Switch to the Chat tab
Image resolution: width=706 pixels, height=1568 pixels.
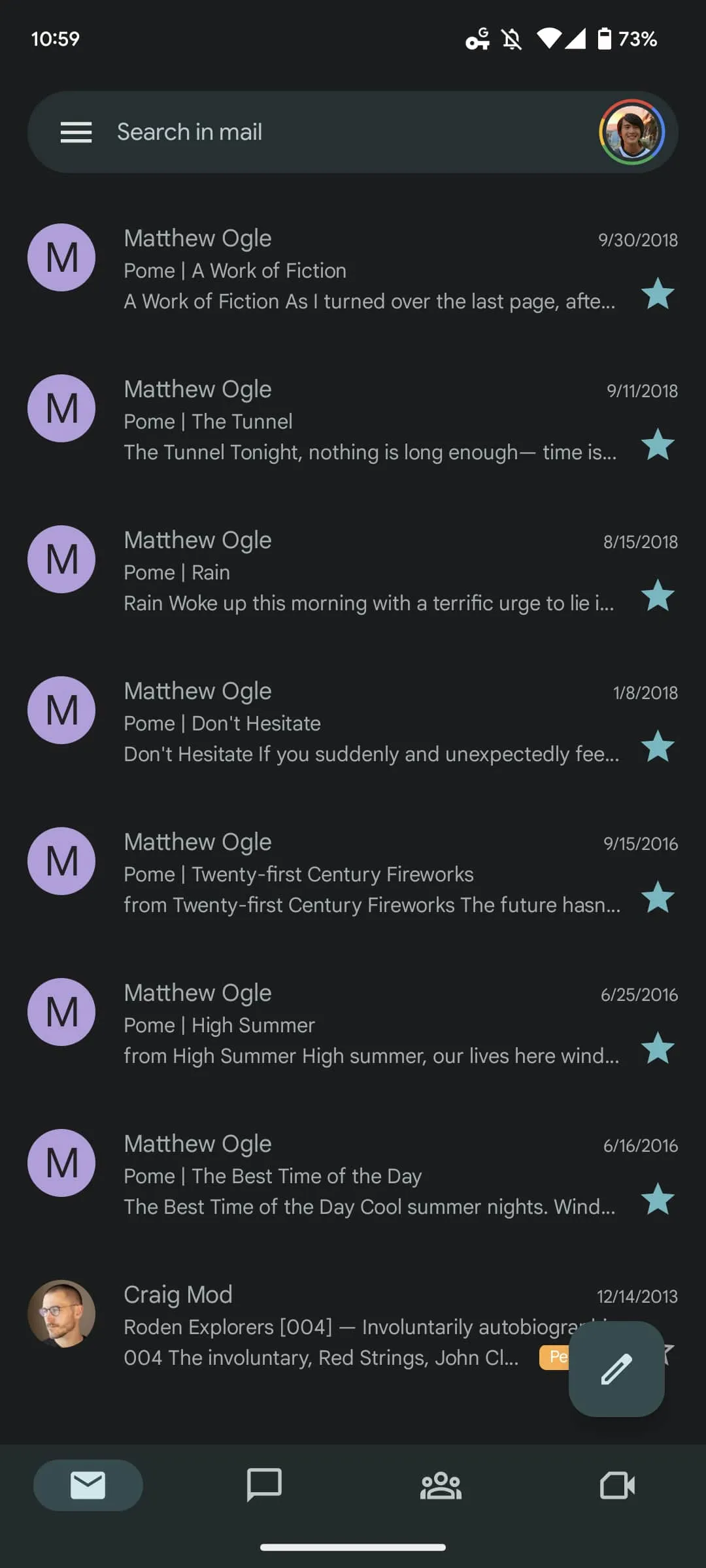pyautogui.click(x=264, y=1485)
